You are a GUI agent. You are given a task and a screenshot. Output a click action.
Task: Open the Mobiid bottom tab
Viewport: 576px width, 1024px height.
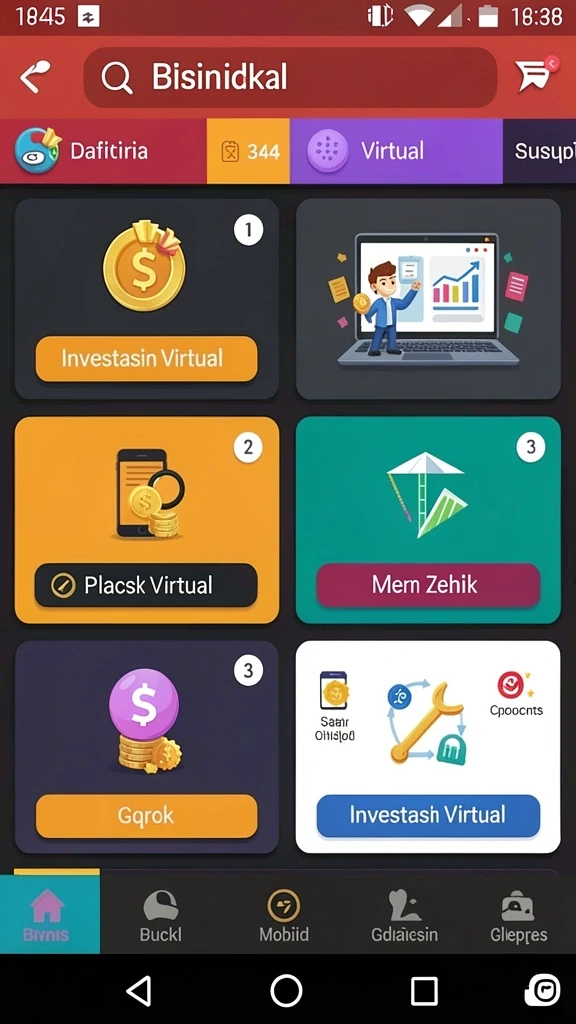(284, 916)
